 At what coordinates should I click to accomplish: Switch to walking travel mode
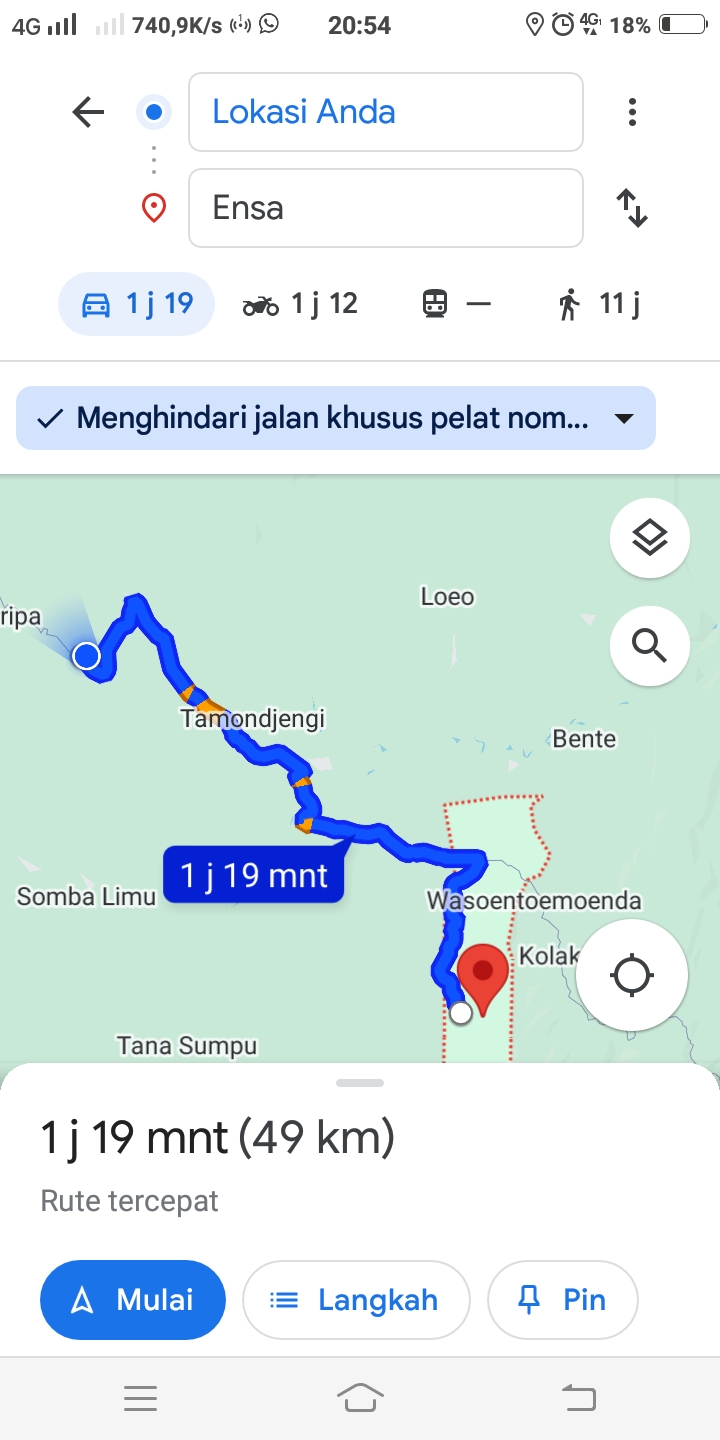[x=598, y=304]
